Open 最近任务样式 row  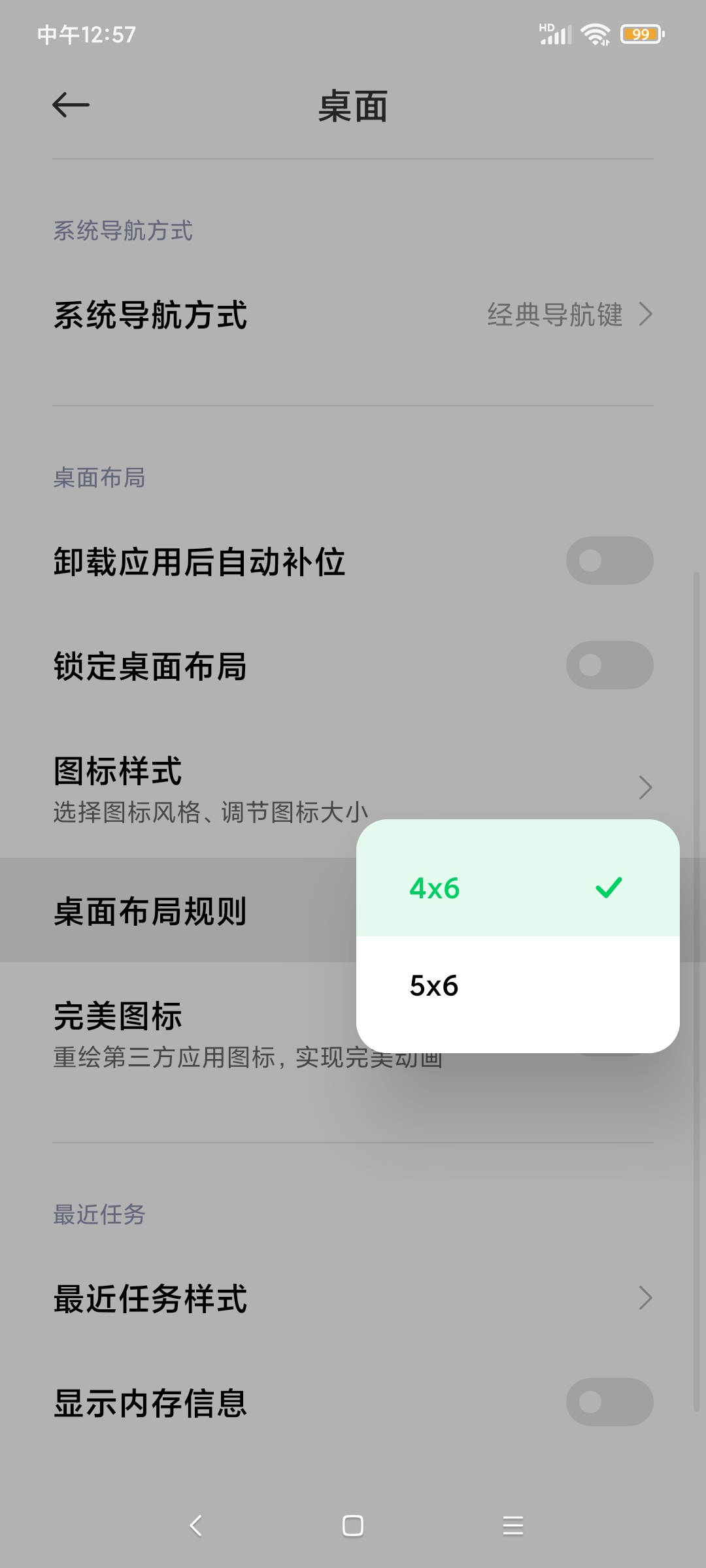(353, 1298)
